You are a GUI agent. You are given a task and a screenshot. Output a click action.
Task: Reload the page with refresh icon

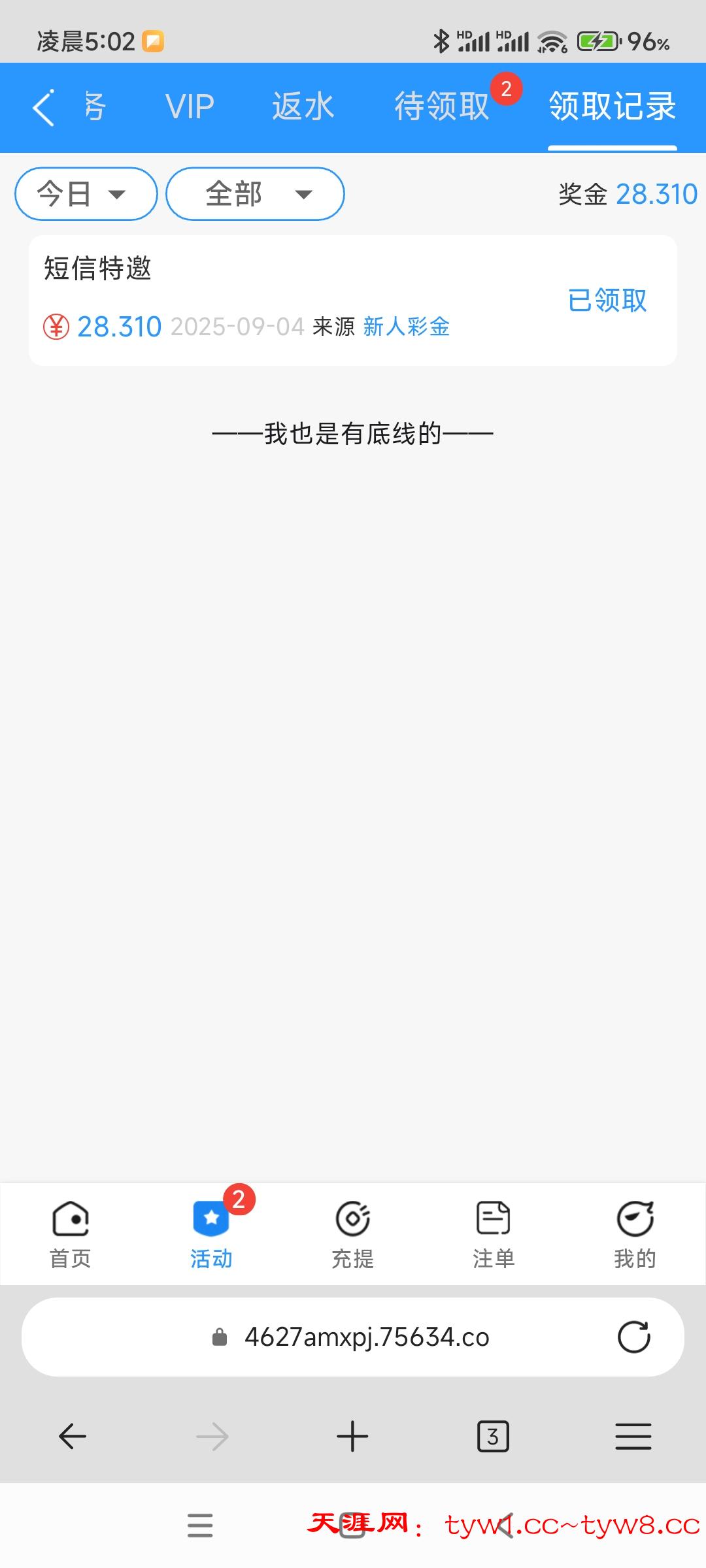click(633, 1337)
